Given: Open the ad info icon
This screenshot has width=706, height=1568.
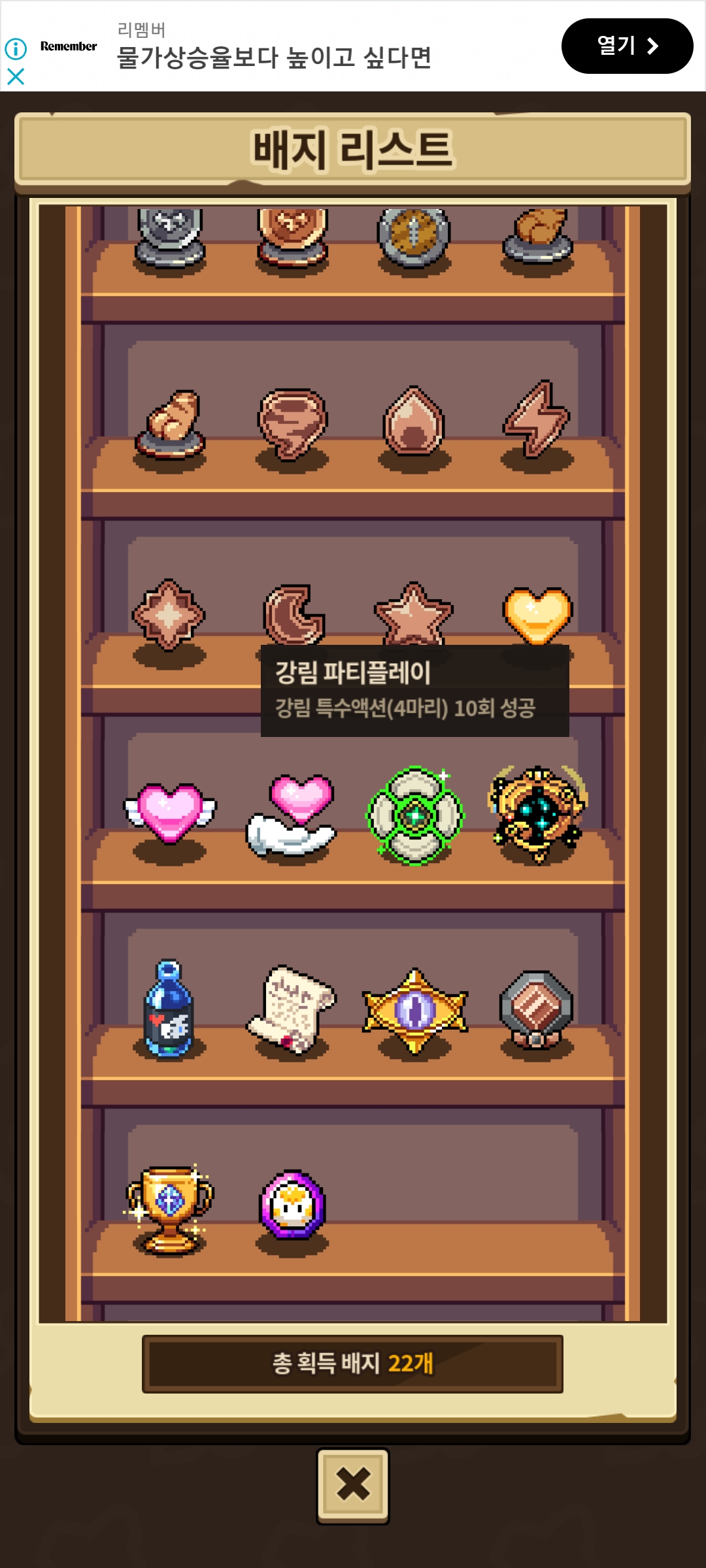Looking at the screenshot, I should pos(16,48).
